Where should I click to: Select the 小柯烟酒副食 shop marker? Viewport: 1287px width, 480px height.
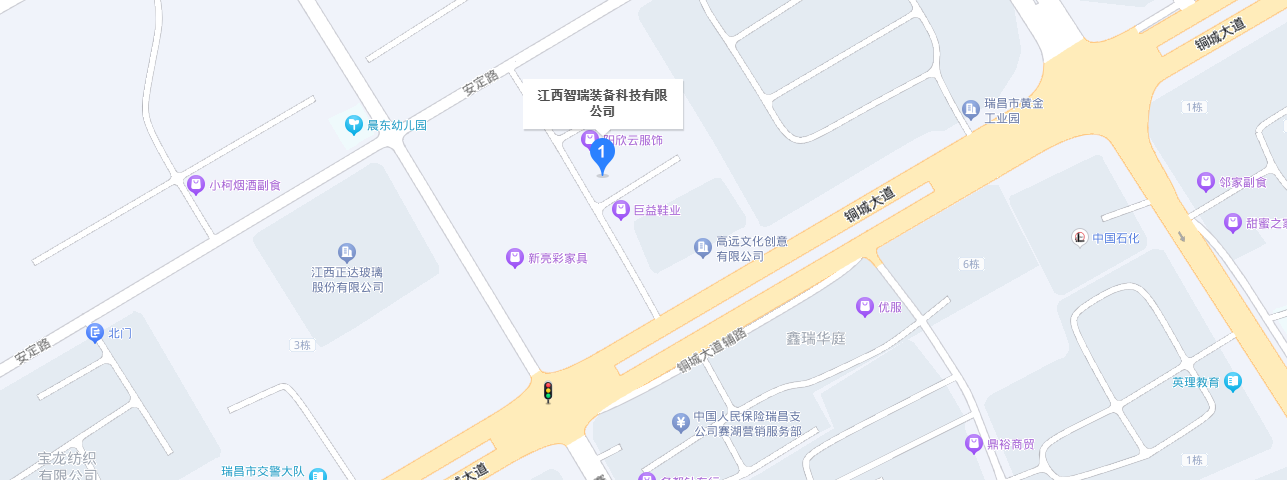pyautogui.click(x=196, y=185)
